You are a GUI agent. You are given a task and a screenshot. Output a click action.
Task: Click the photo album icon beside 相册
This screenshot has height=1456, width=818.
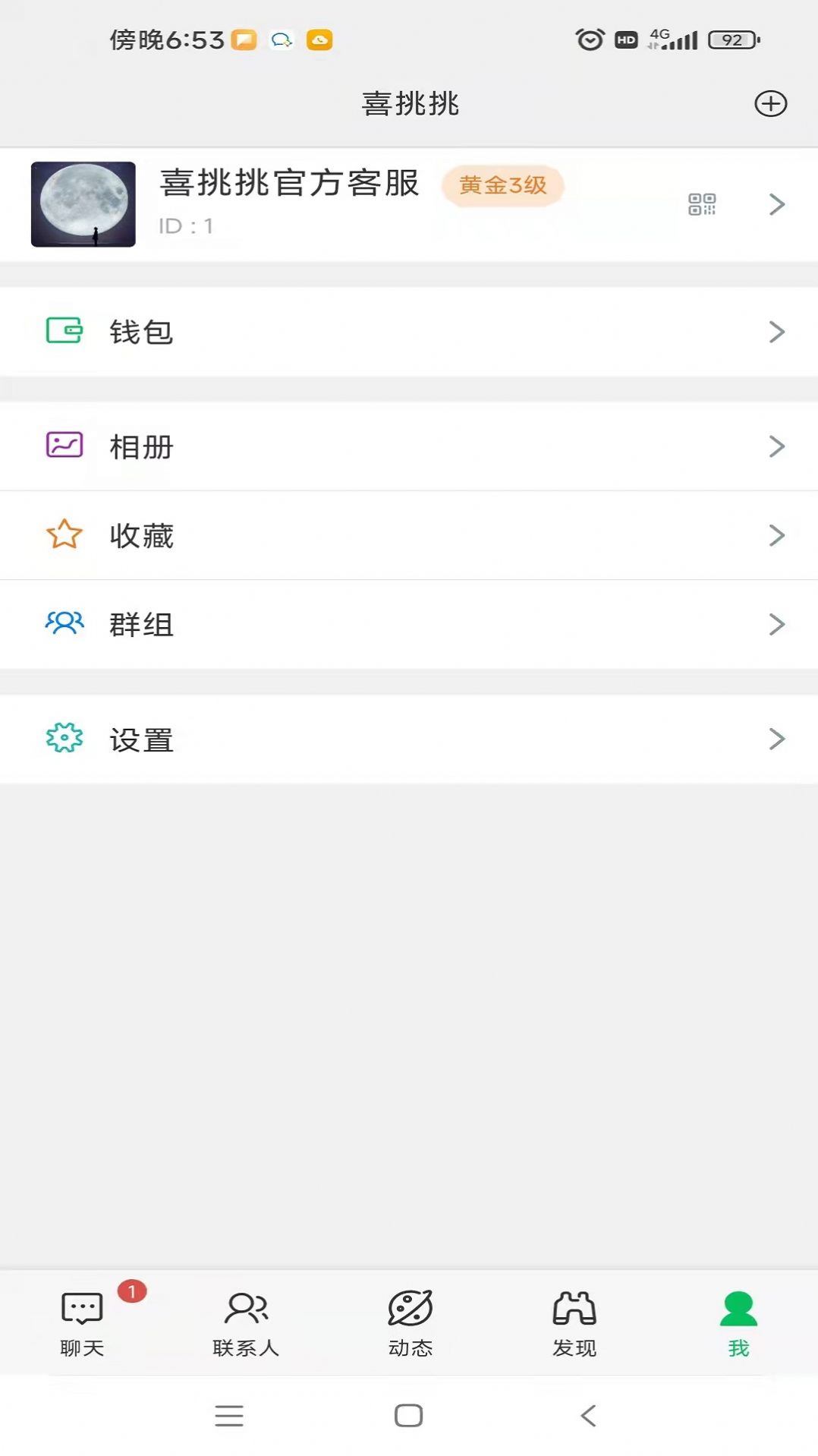coord(64,446)
